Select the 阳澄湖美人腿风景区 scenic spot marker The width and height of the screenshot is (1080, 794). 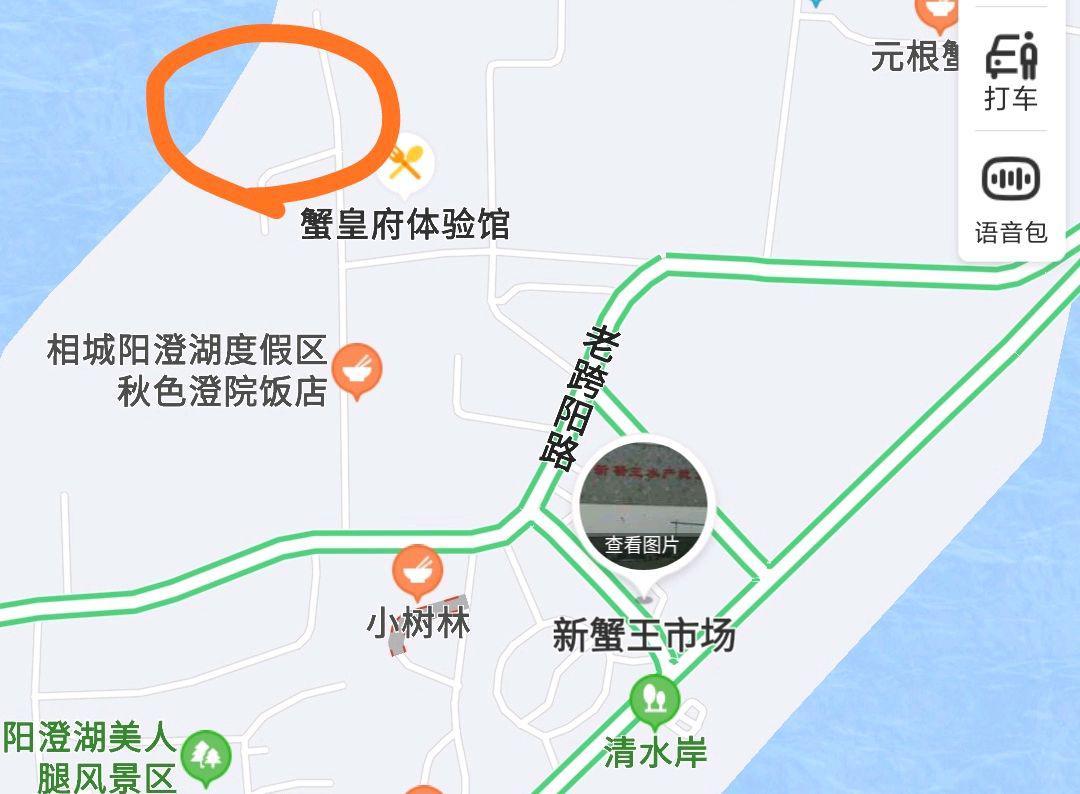[207, 757]
